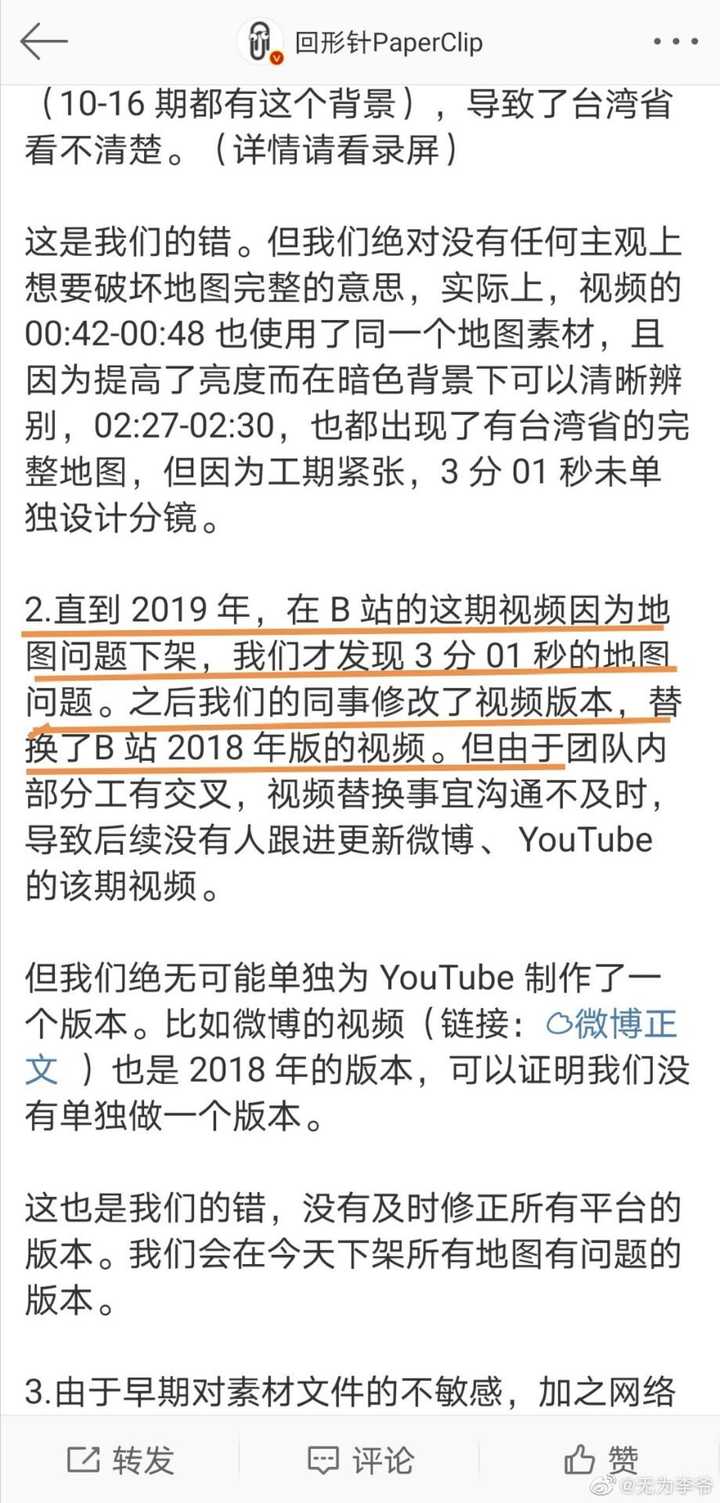
Task: Open the 微博正文 link
Action: pyautogui.click(x=611, y=1025)
